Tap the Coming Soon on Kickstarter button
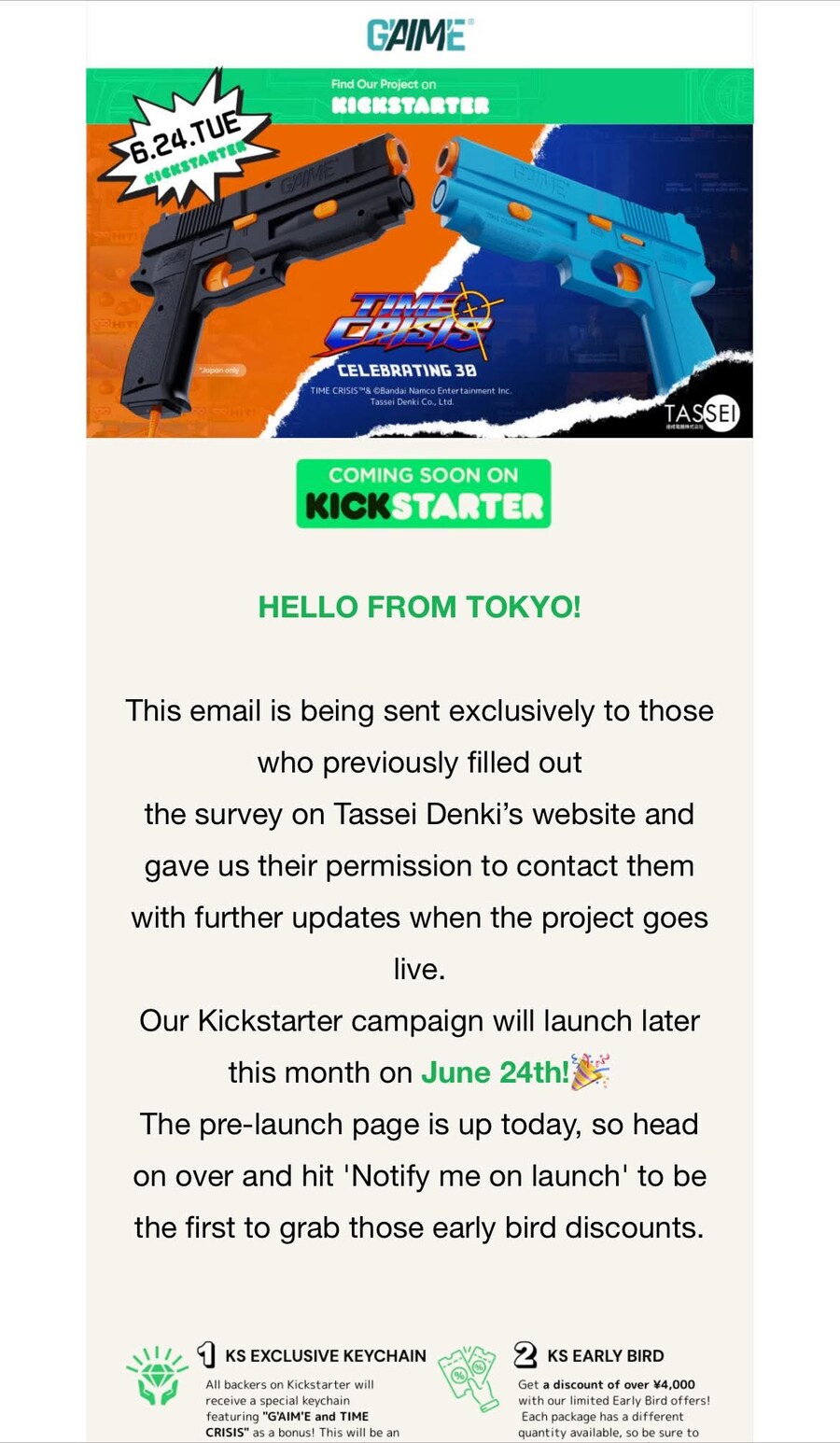840x1443 pixels. point(423,494)
